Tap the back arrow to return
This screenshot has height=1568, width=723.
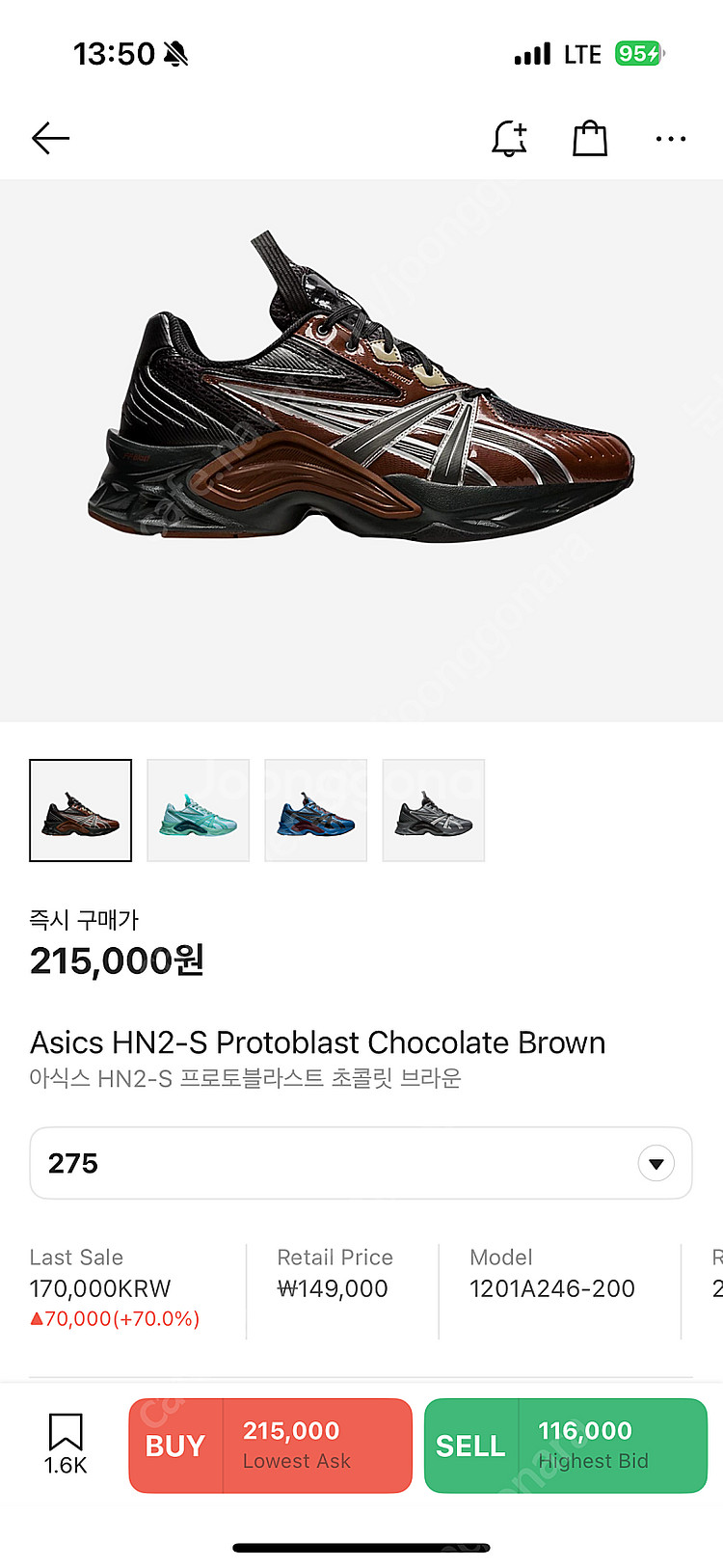pyautogui.click(x=50, y=138)
